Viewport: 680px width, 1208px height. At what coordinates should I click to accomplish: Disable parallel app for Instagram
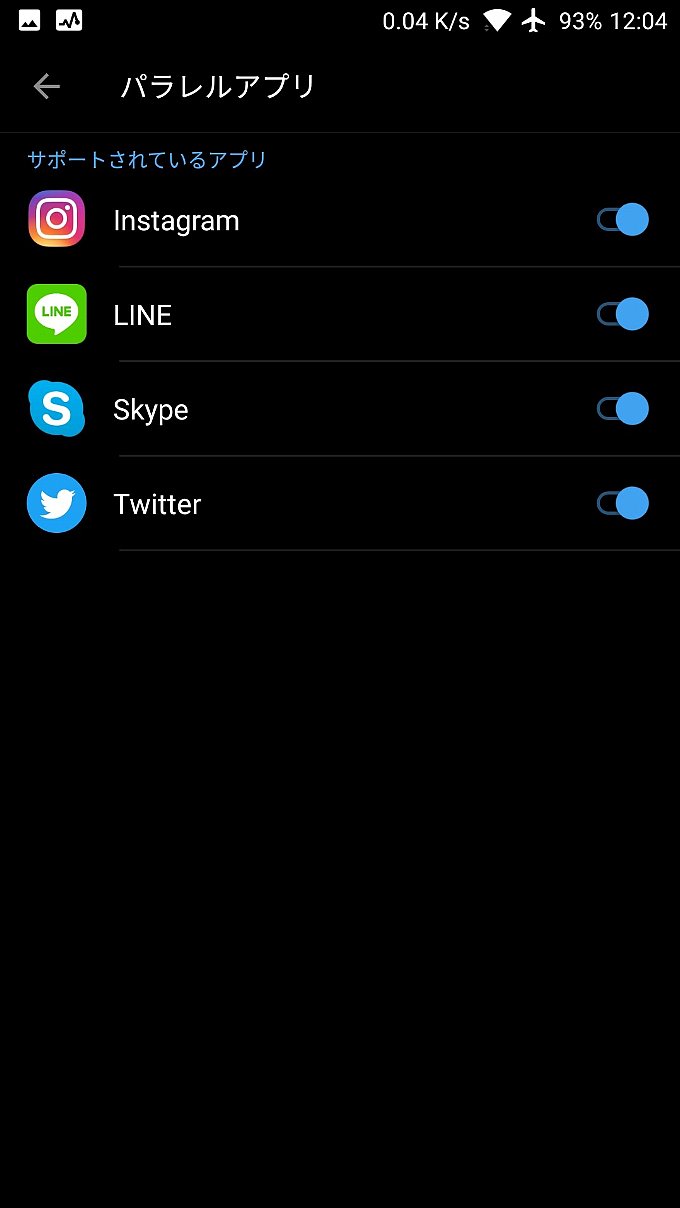[623, 220]
